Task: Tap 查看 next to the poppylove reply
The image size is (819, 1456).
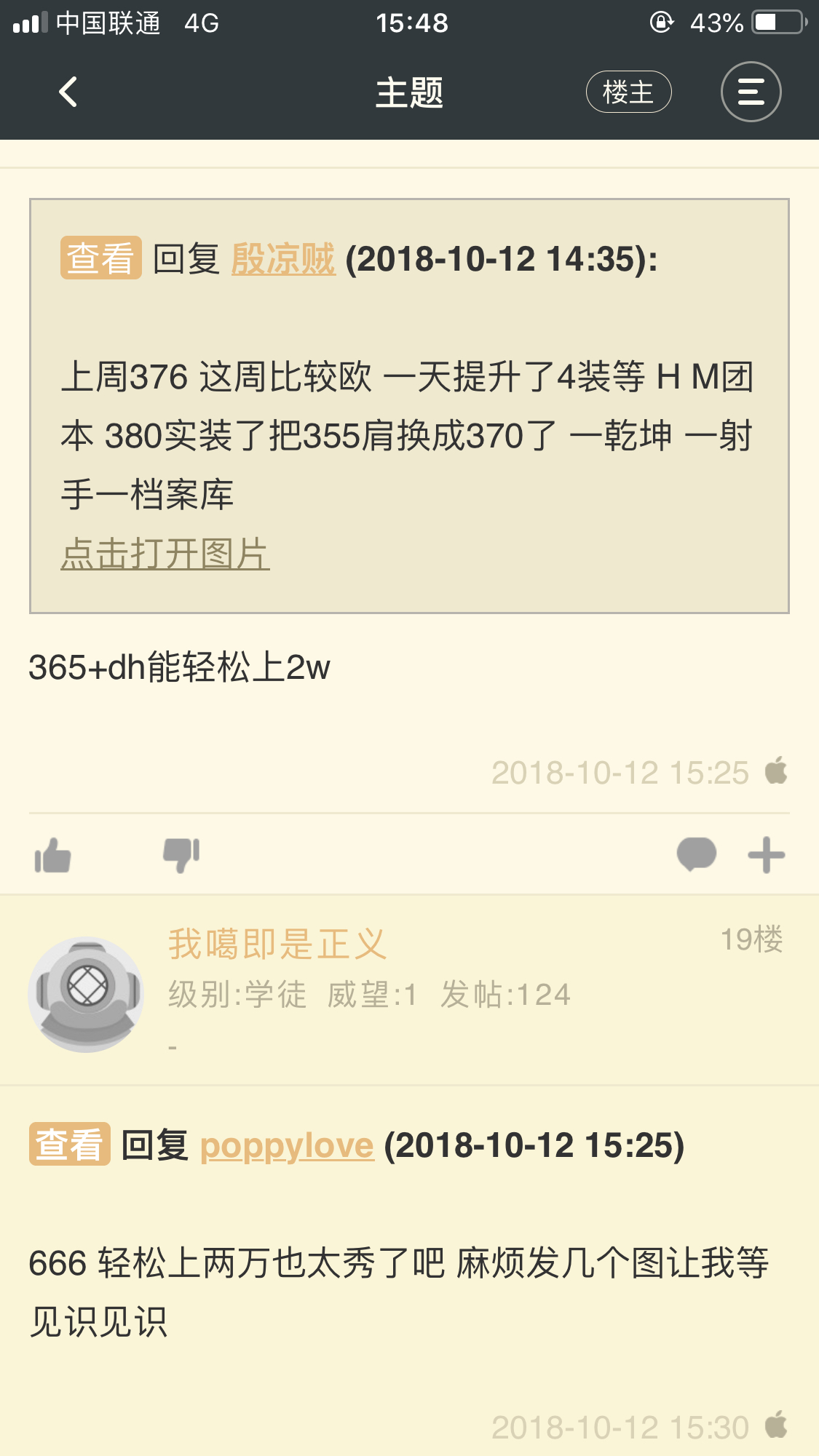Action: pos(69,1144)
